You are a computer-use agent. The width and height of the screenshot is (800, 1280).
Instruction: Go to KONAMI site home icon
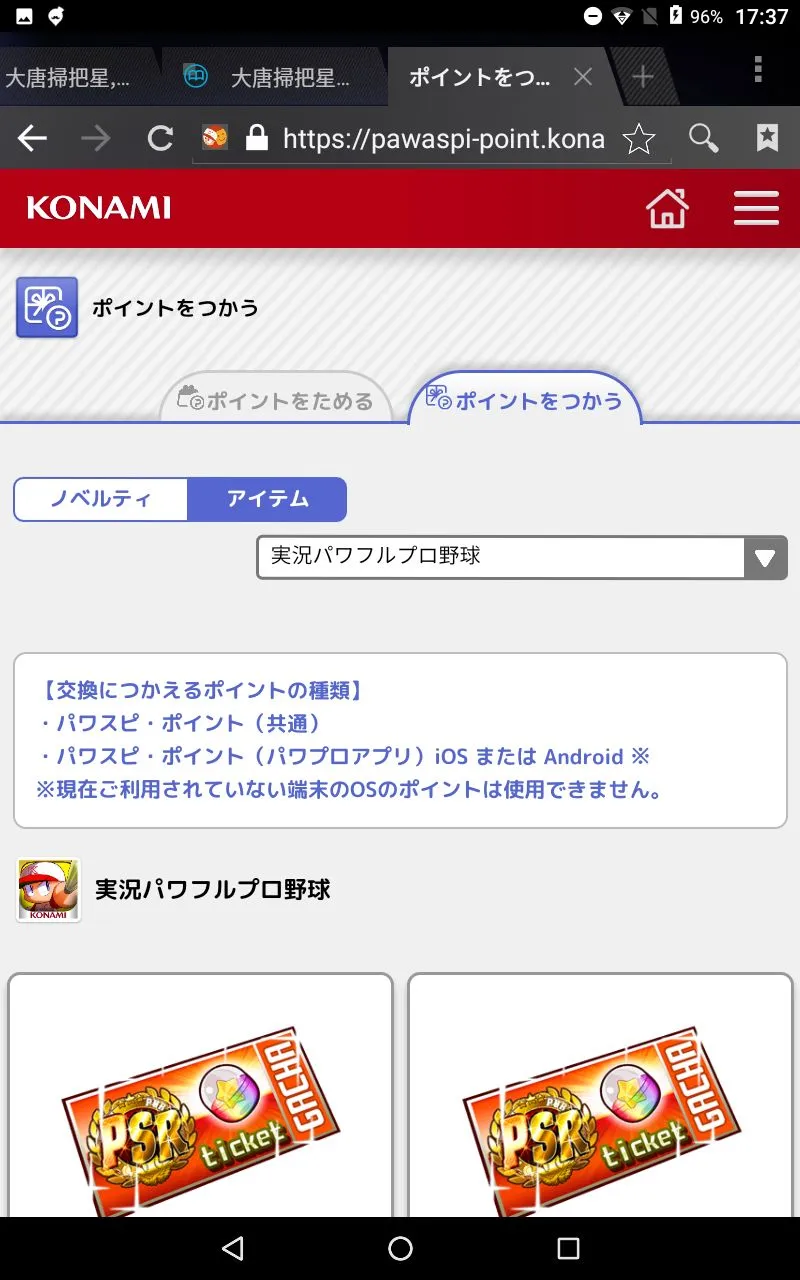(667, 208)
